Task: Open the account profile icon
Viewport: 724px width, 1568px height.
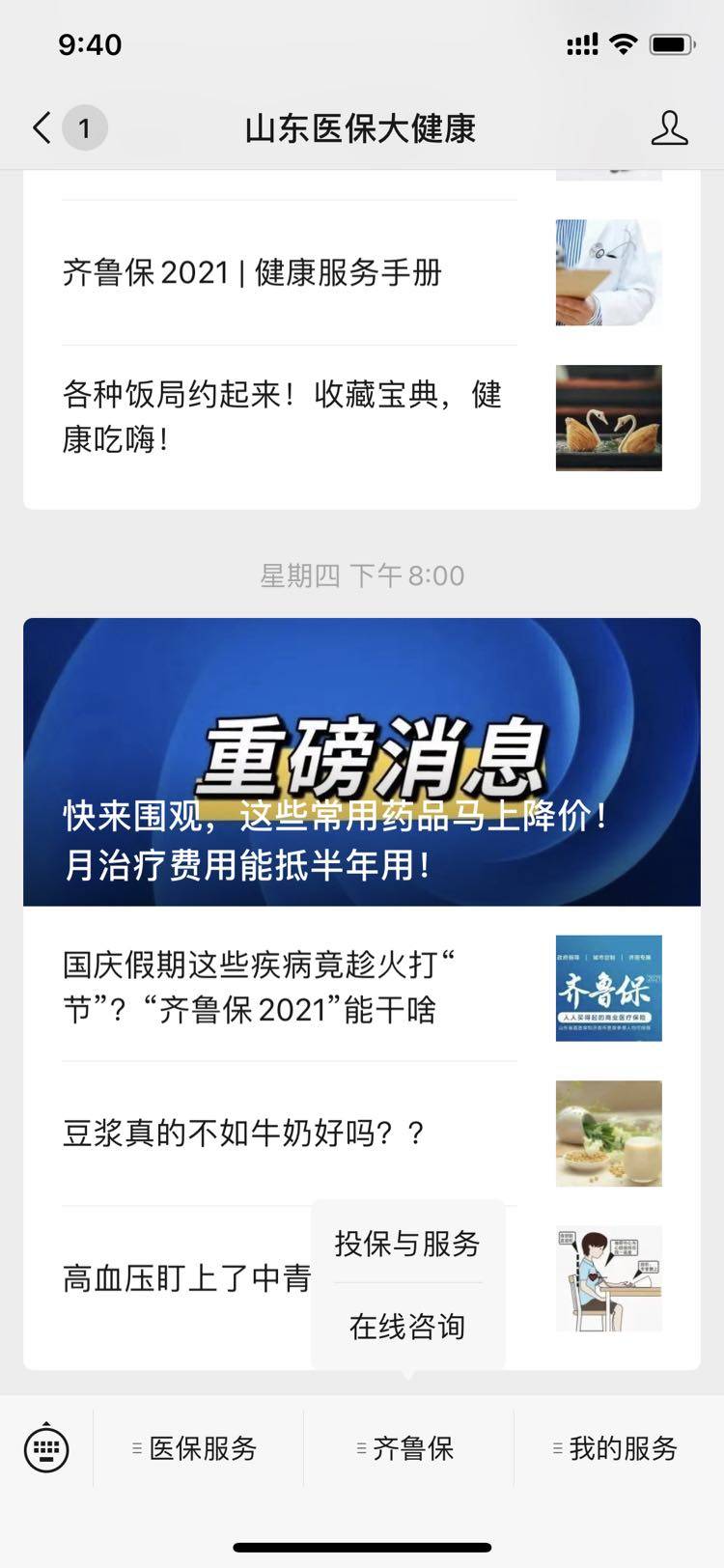Action: (x=668, y=128)
